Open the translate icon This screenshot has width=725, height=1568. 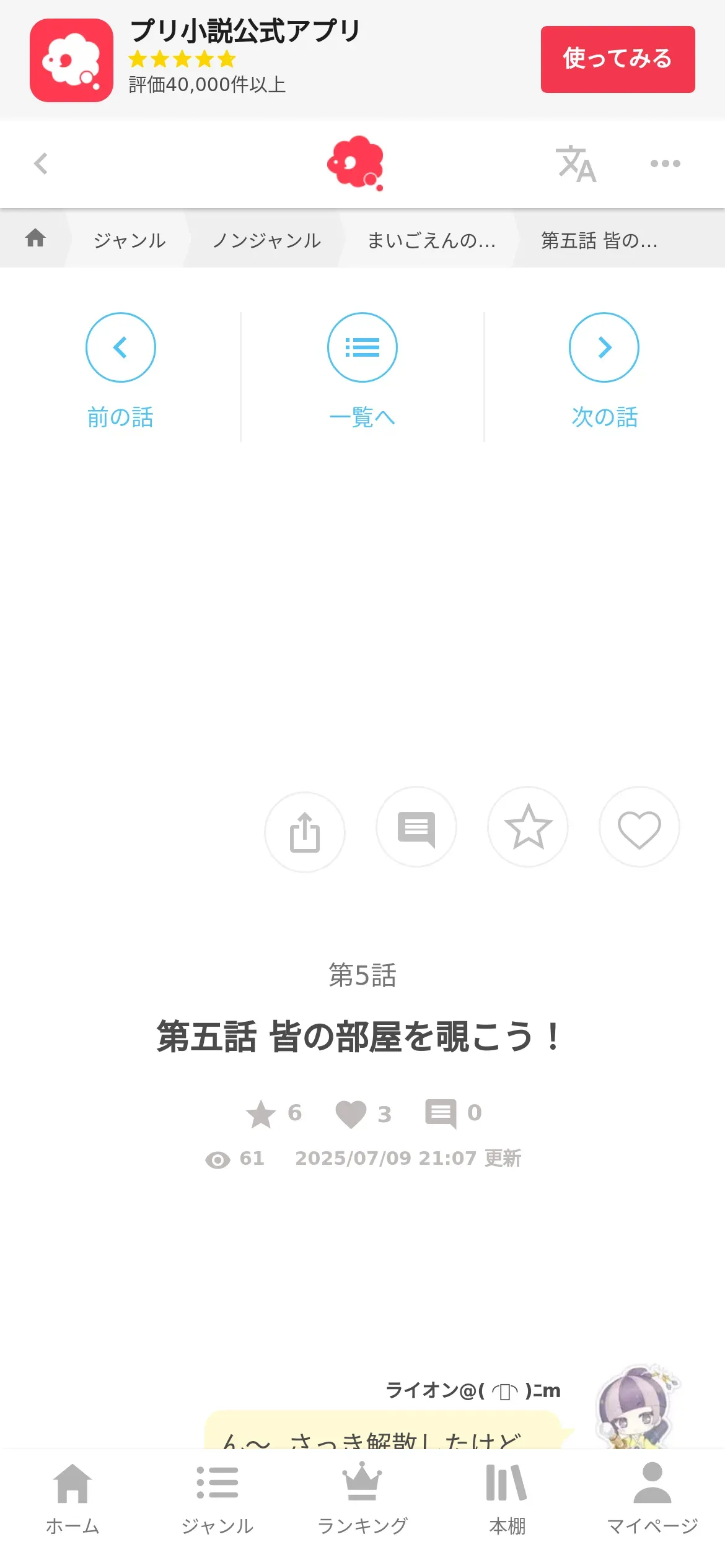576,164
